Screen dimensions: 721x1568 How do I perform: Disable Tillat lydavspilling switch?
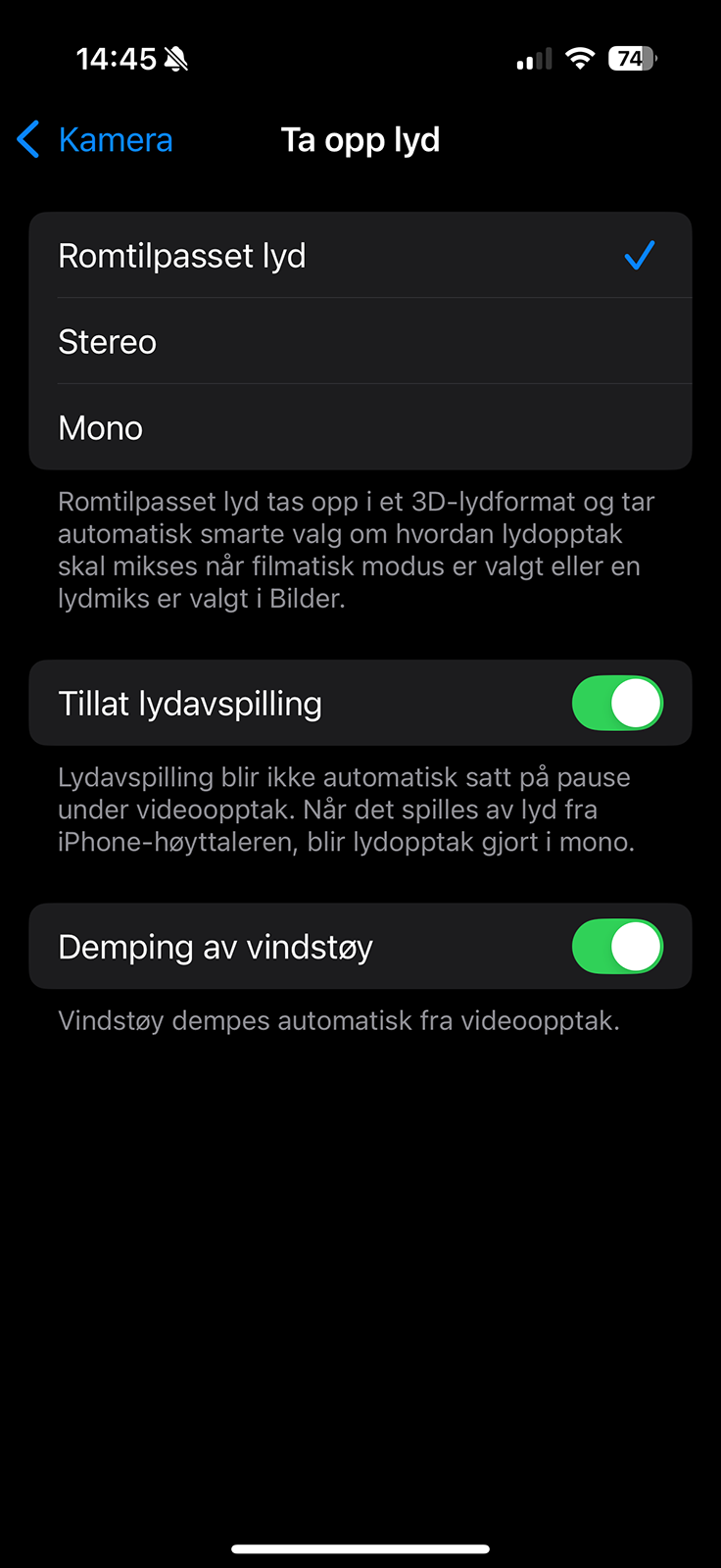pos(617,704)
